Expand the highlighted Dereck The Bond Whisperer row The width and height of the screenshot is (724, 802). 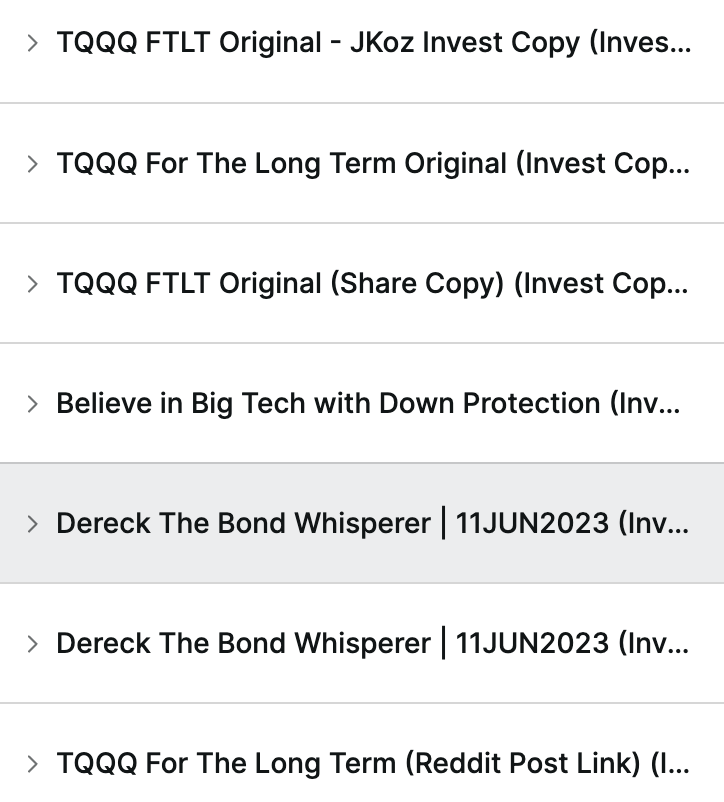pos(33,524)
